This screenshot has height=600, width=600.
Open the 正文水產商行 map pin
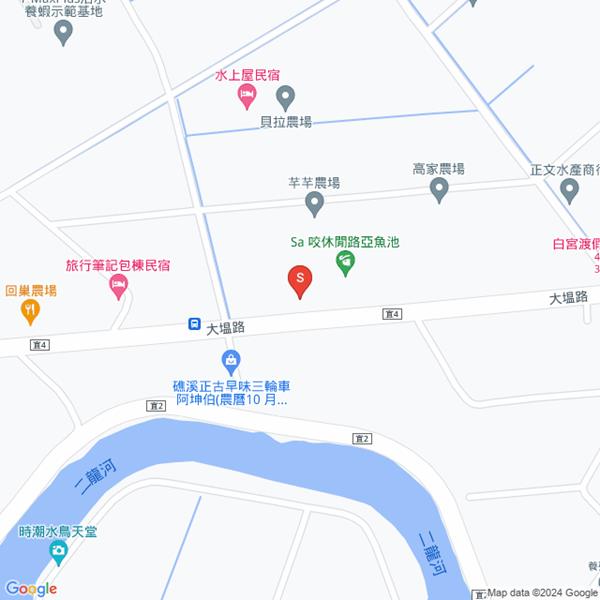click(x=569, y=189)
